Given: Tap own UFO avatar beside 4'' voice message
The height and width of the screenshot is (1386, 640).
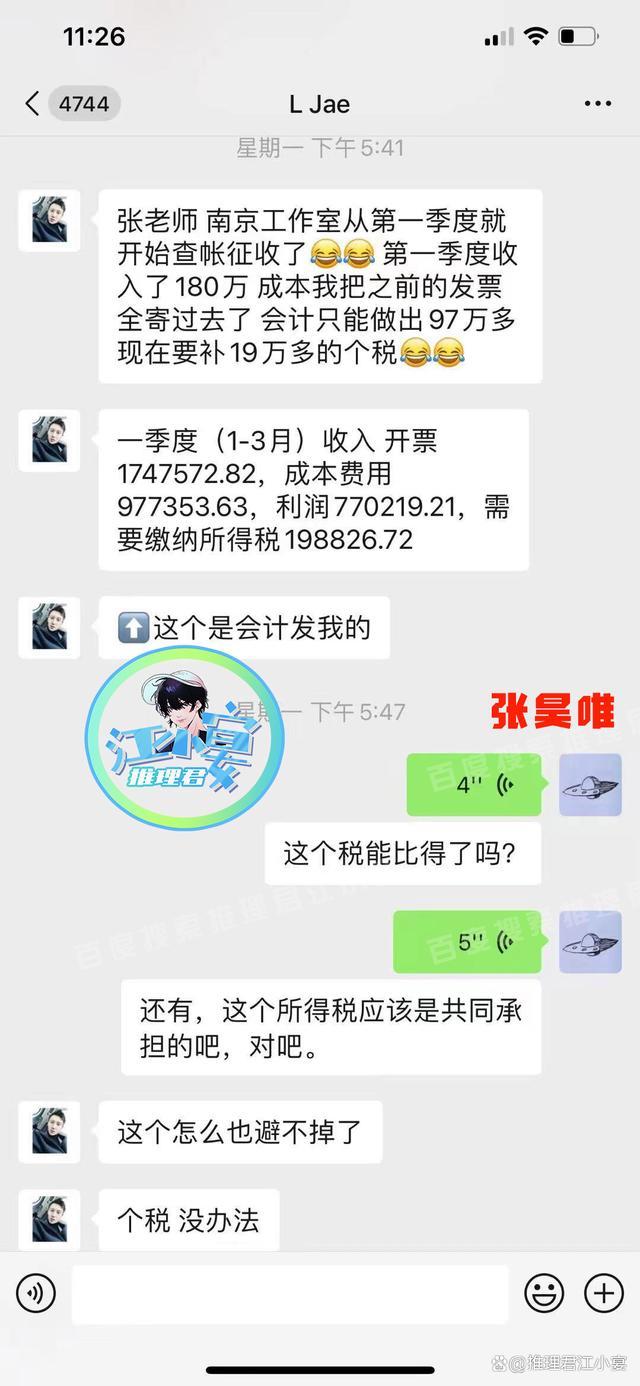Looking at the screenshot, I should point(590,785).
